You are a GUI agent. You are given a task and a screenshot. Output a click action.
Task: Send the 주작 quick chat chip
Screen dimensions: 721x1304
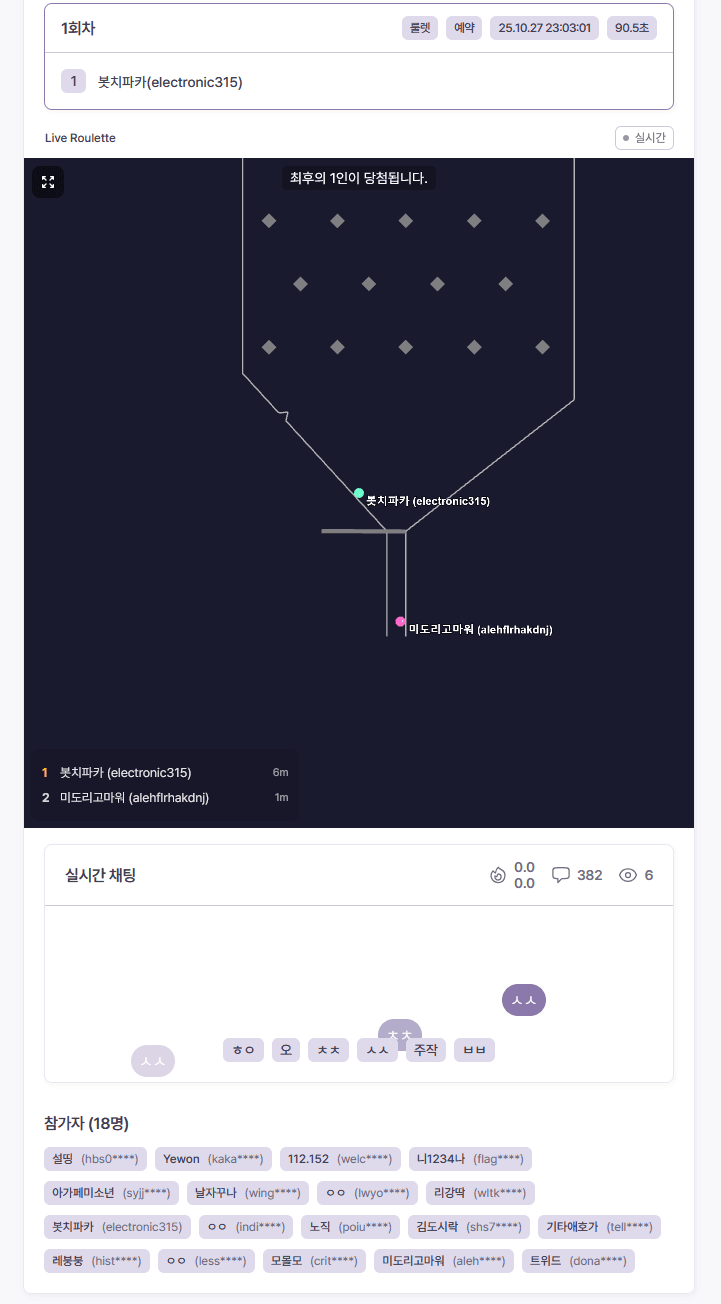pyautogui.click(x=426, y=1050)
